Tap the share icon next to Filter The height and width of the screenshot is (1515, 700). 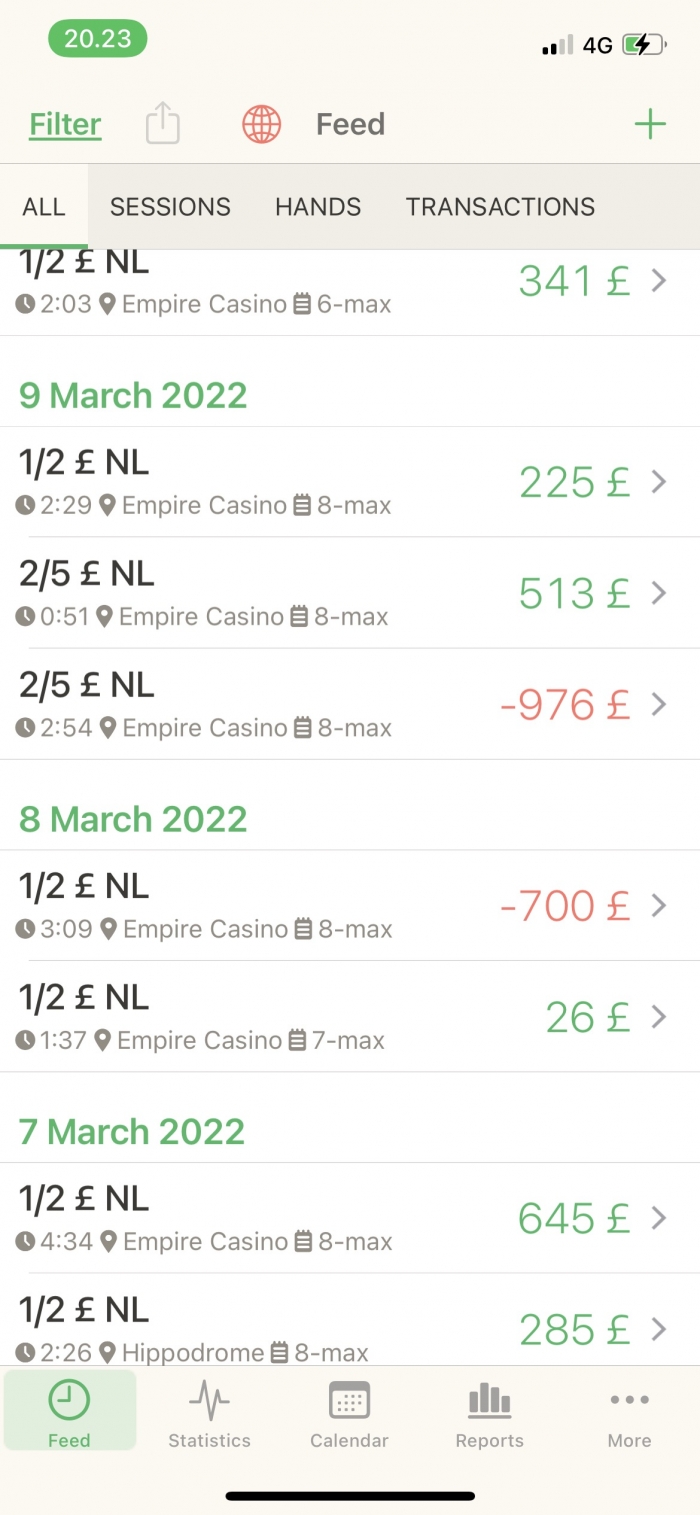click(162, 124)
